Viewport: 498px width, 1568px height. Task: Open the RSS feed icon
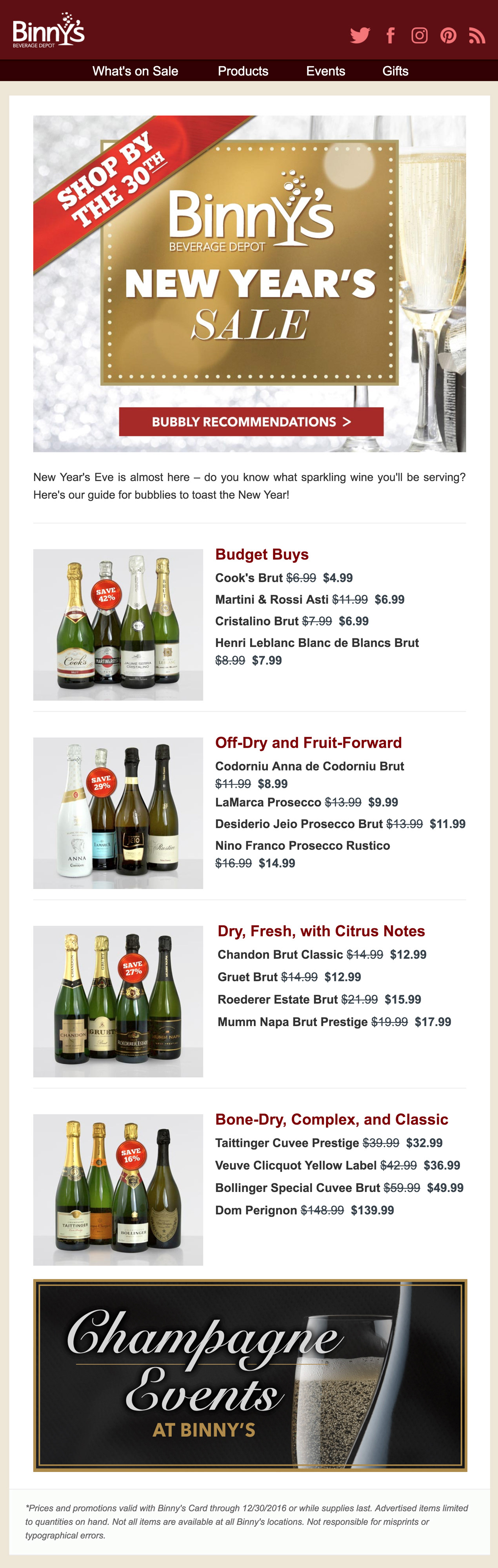click(x=477, y=36)
